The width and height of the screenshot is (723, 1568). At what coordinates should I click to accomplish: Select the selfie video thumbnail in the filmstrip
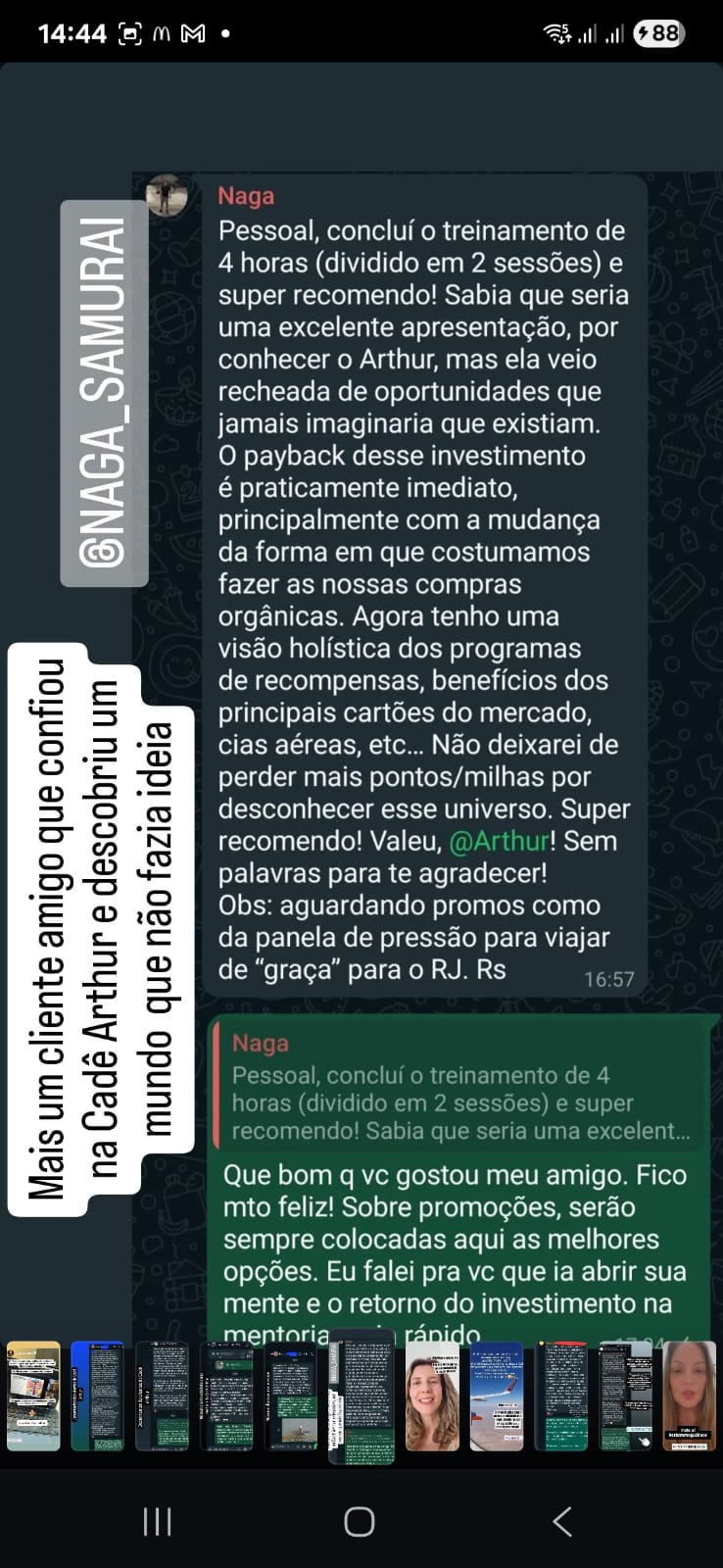434,1396
